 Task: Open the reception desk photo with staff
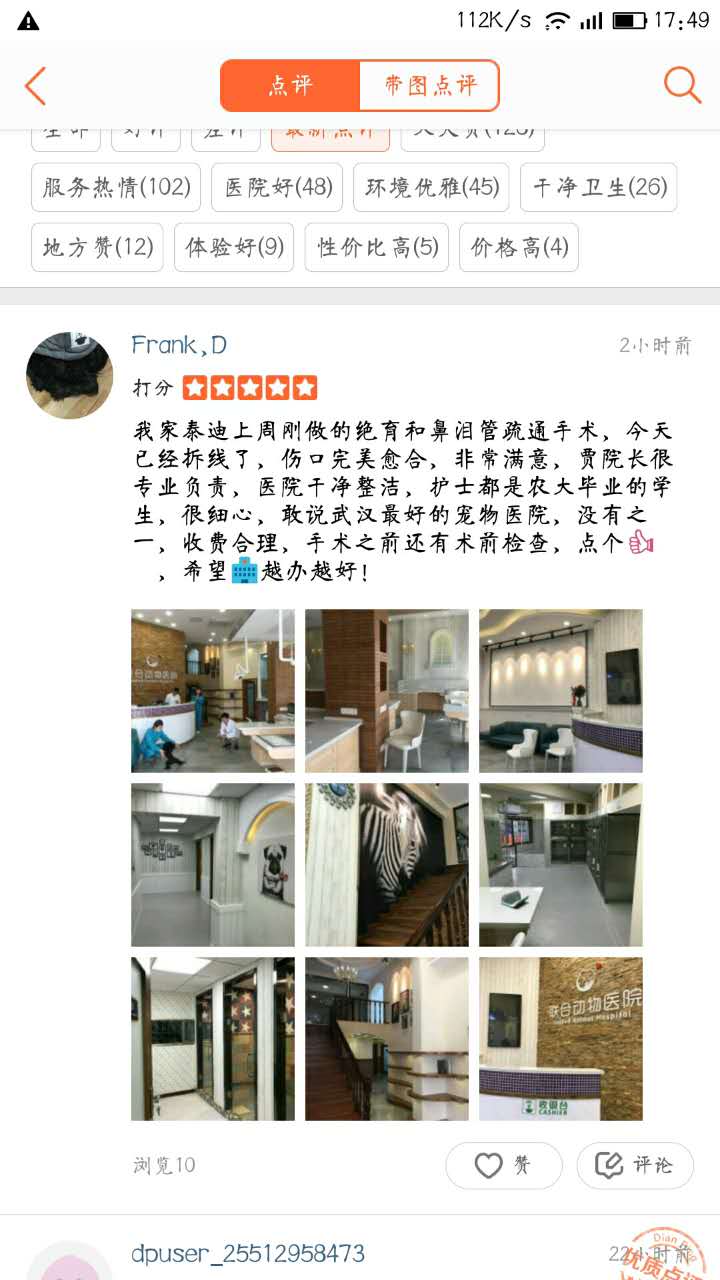[213, 690]
